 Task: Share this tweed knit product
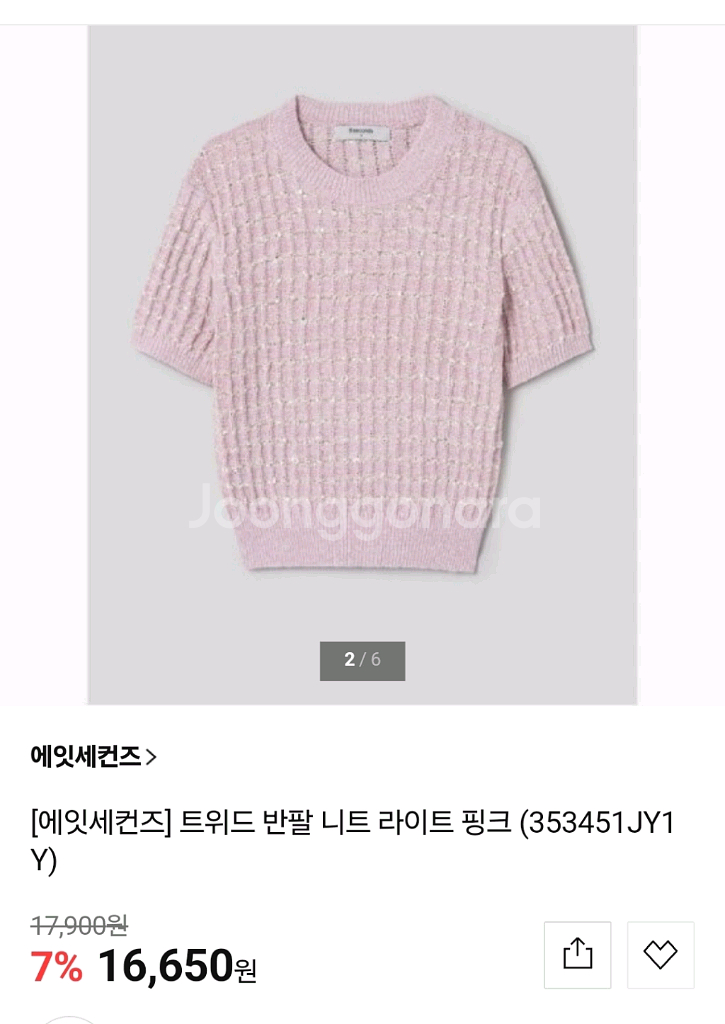pos(577,955)
